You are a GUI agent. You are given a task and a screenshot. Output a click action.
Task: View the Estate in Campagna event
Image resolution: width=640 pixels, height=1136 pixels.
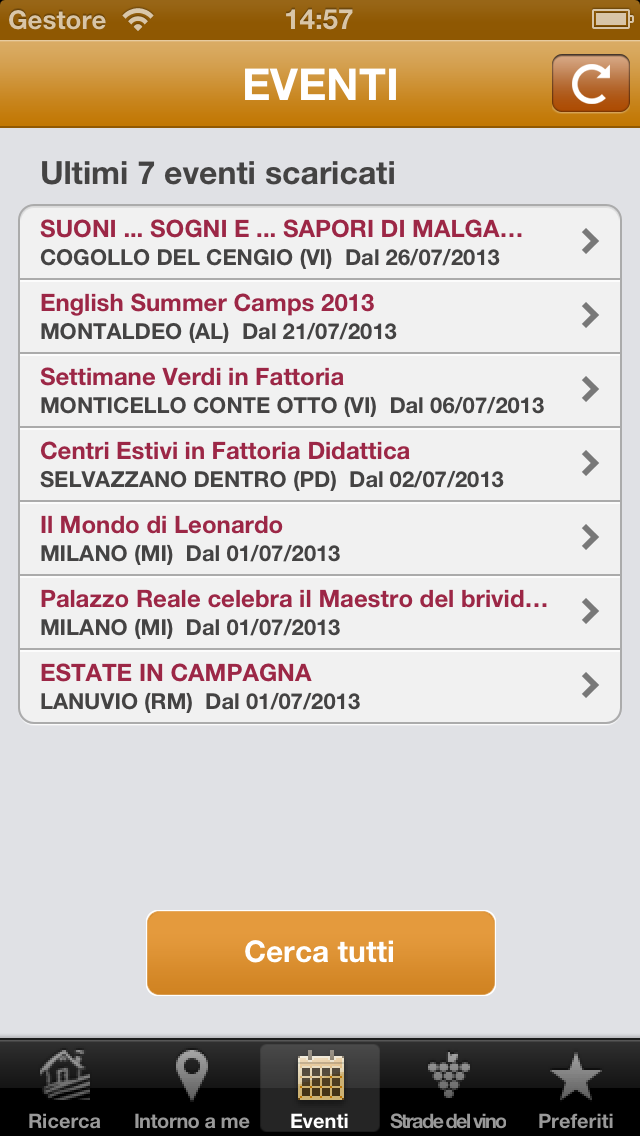(x=320, y=686)
